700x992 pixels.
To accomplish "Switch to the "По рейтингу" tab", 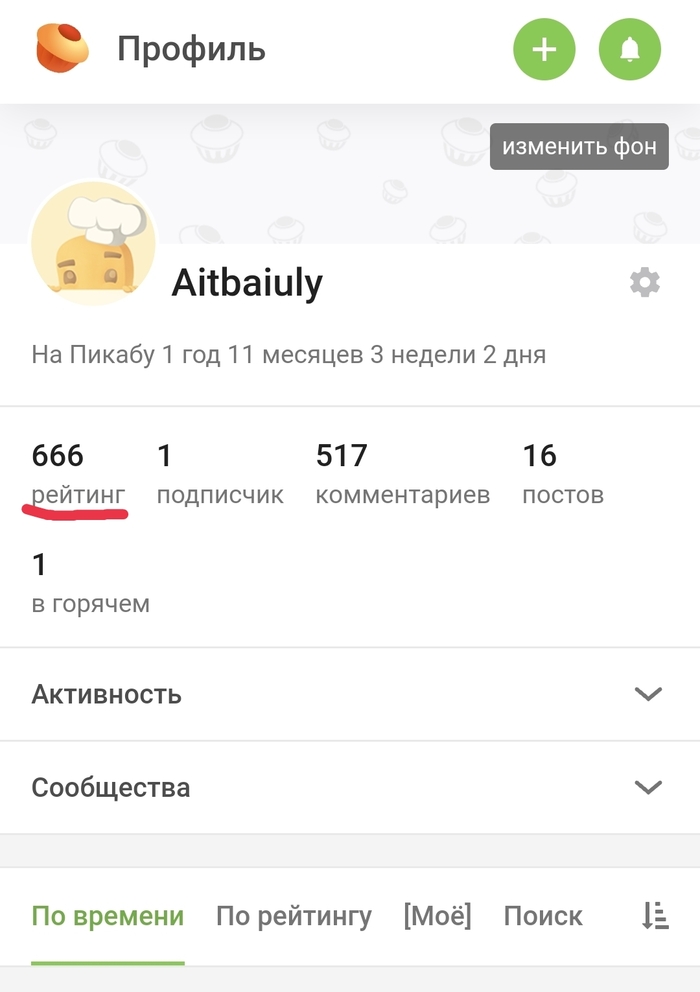I will point(294,916).
